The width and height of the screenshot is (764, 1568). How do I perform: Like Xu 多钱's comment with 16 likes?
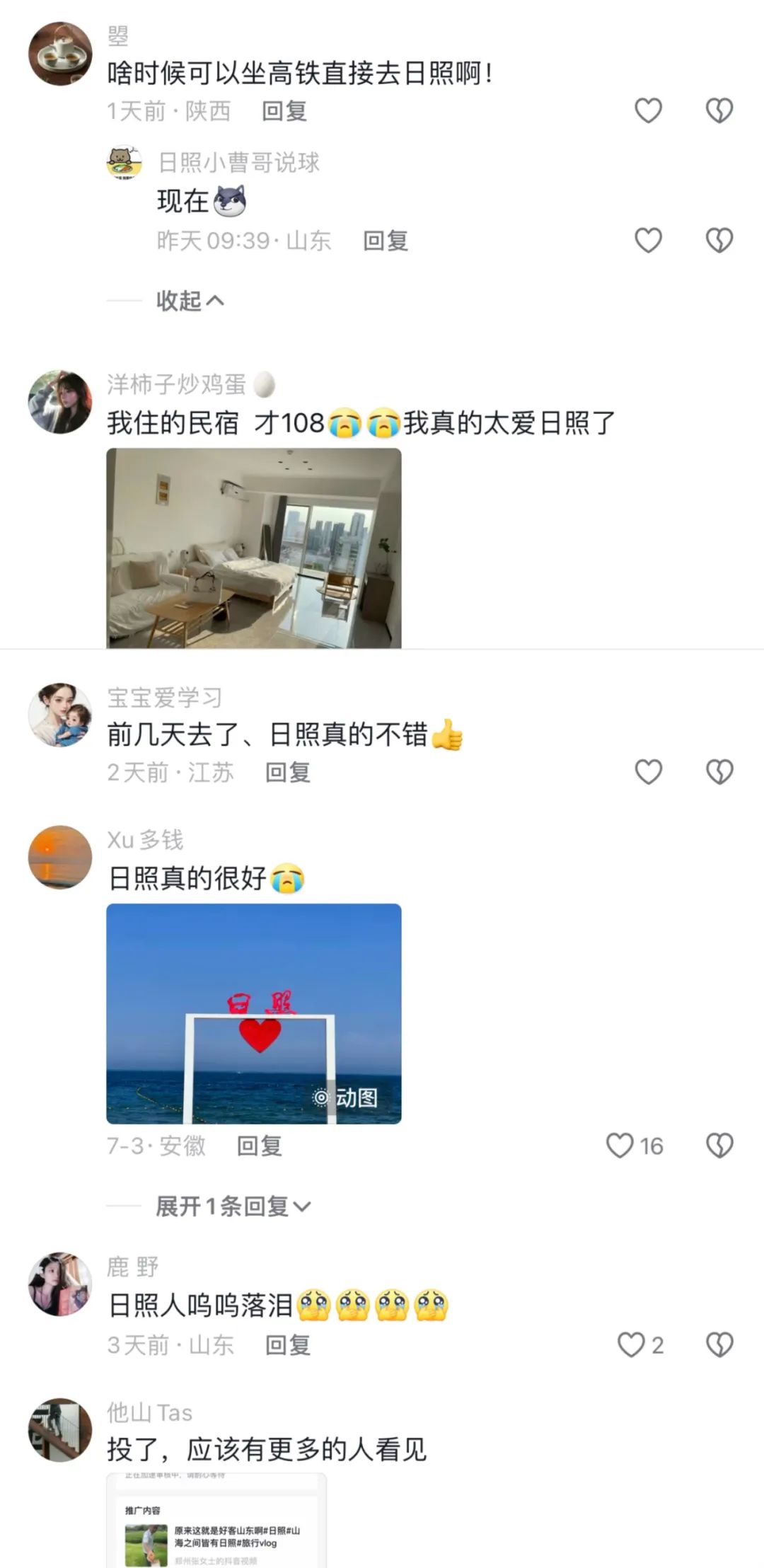620,1146
